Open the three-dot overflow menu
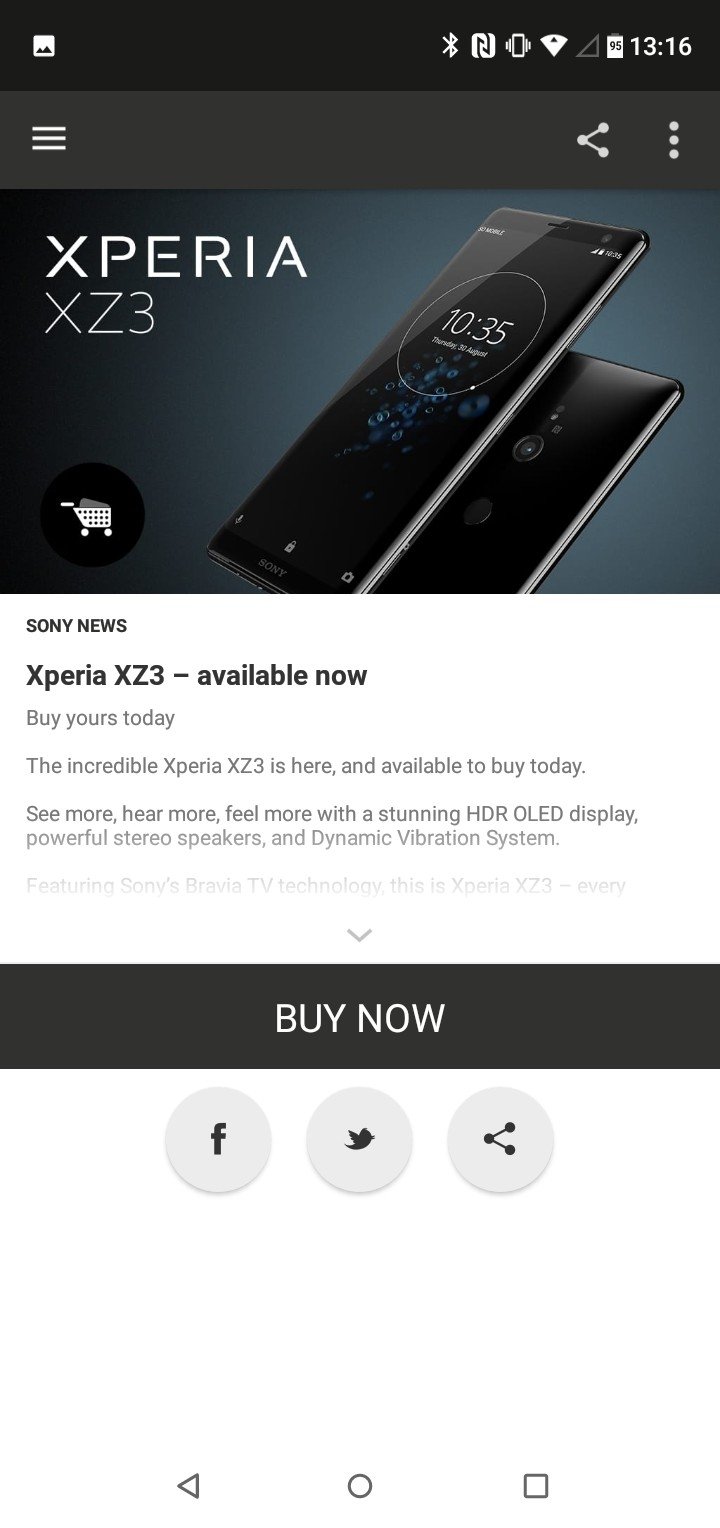The width and height of the screenshot is (720, 1528). click(674, 140)
